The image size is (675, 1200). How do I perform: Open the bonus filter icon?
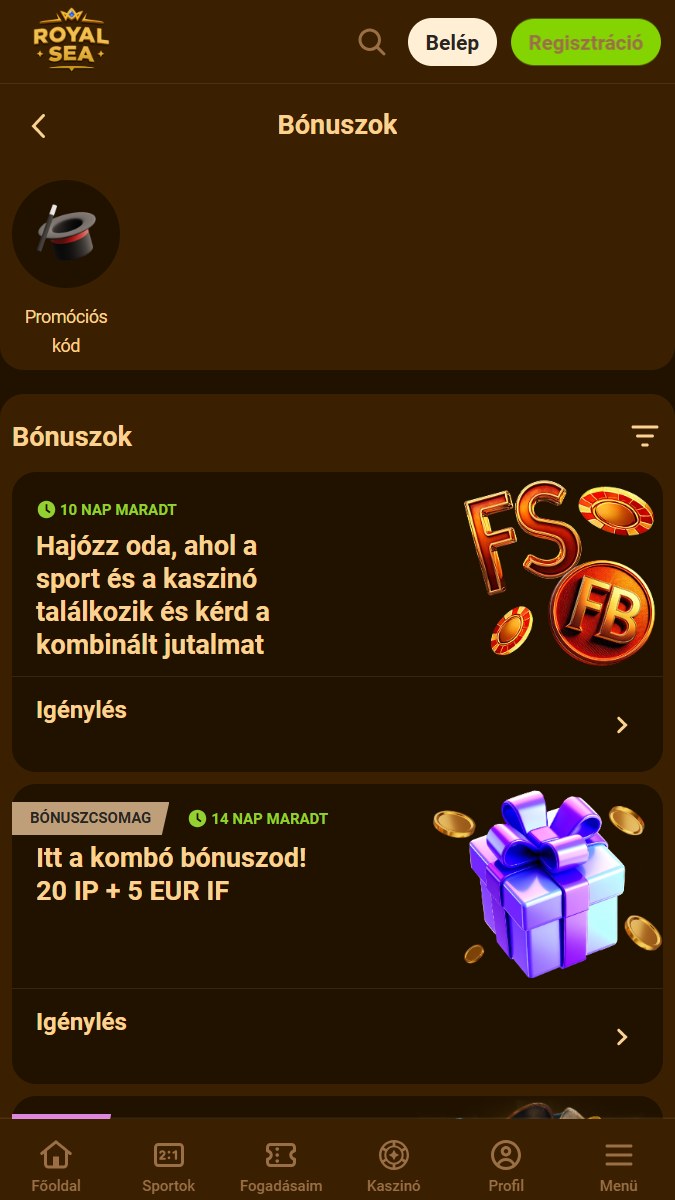coord(645,436)
